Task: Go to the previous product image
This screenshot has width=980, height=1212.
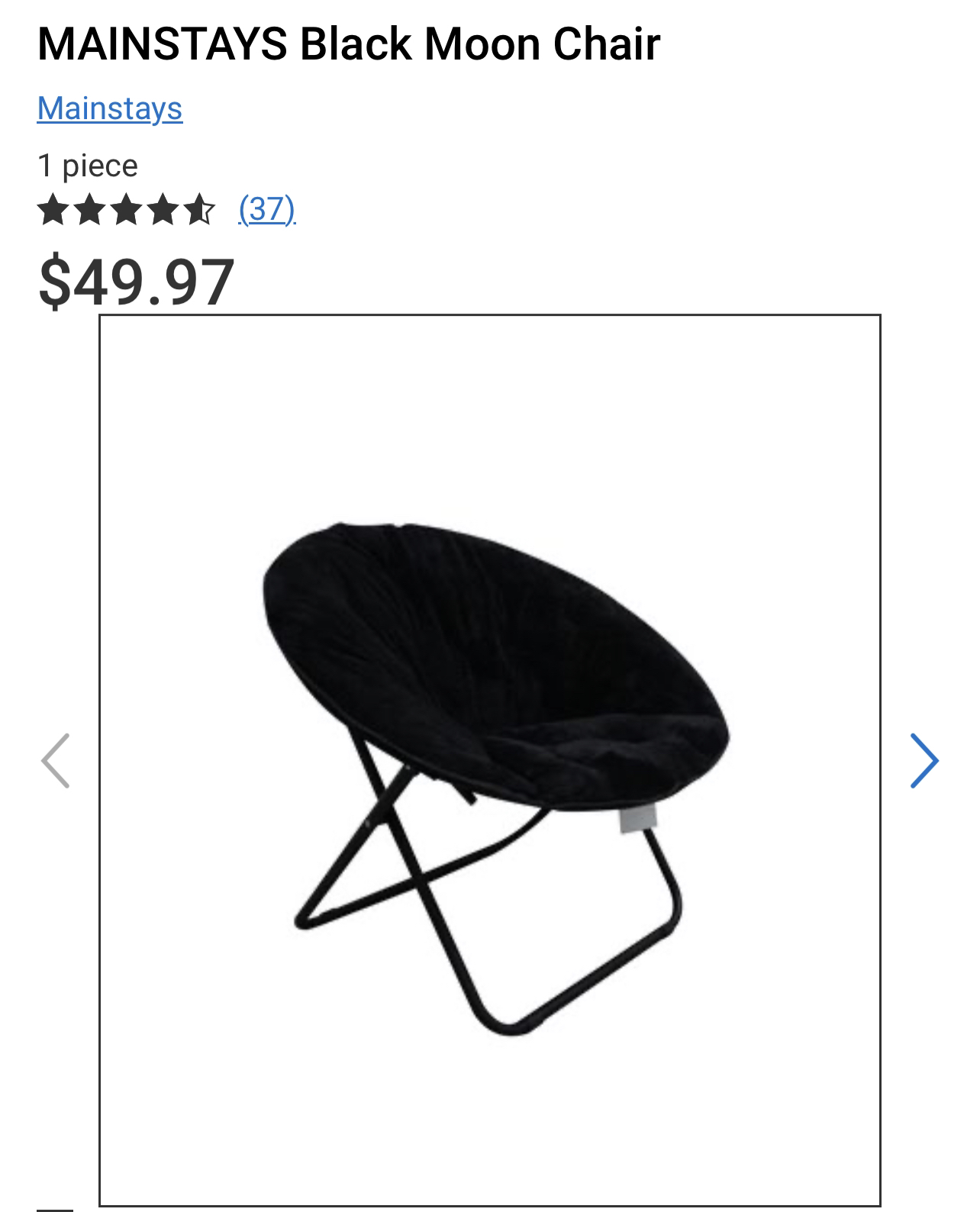Action: tap(56, 760)
